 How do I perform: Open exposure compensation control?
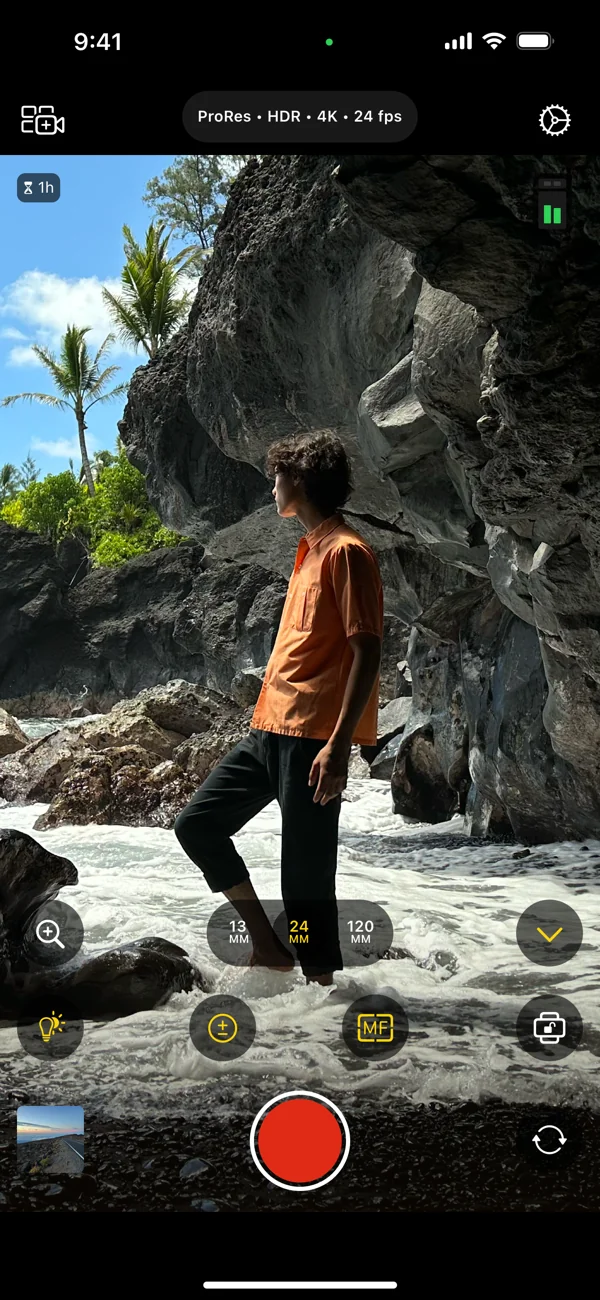pos(222,1027)
